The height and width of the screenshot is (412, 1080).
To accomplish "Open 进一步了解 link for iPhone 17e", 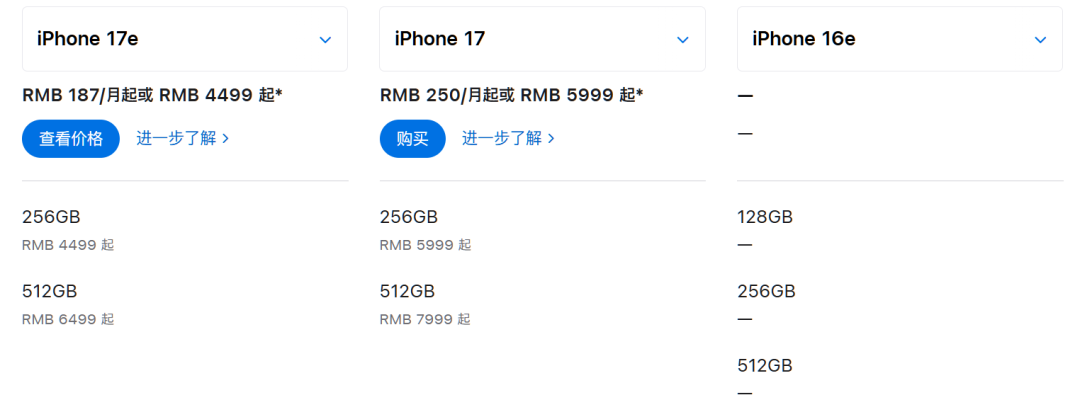I will pos(183,139).
